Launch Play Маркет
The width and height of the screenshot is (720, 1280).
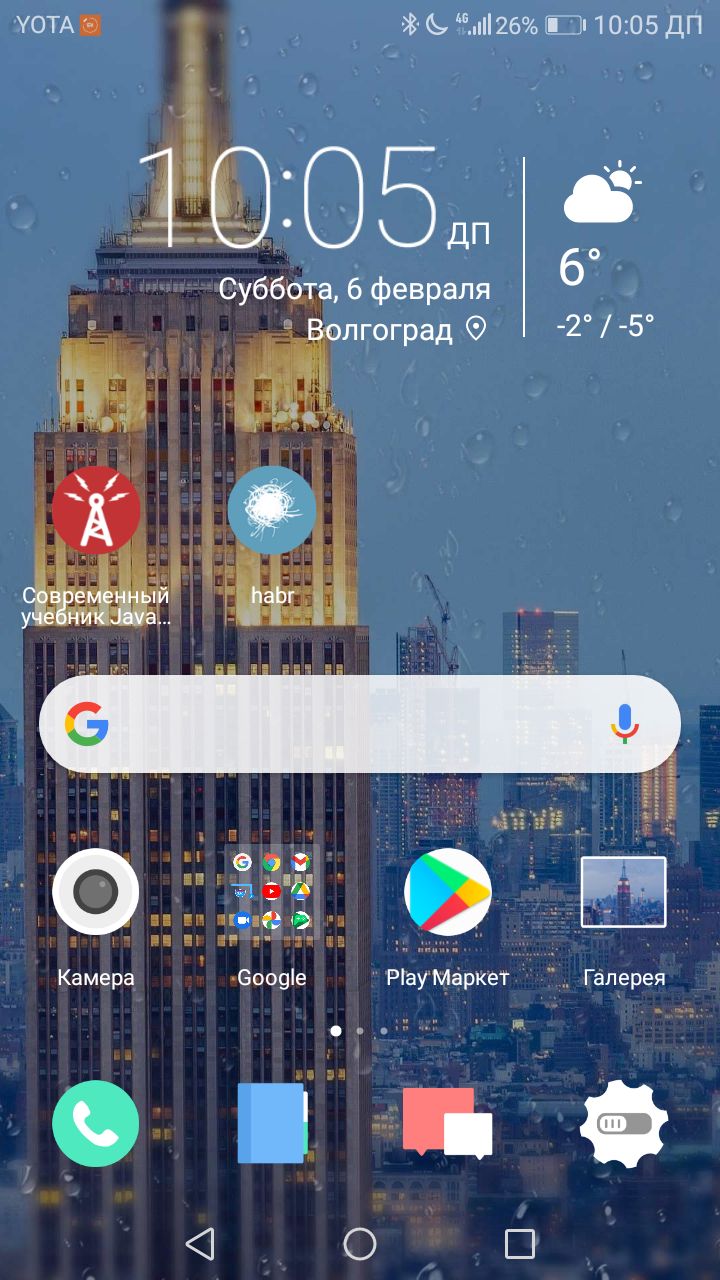click(x=448, y=892)
